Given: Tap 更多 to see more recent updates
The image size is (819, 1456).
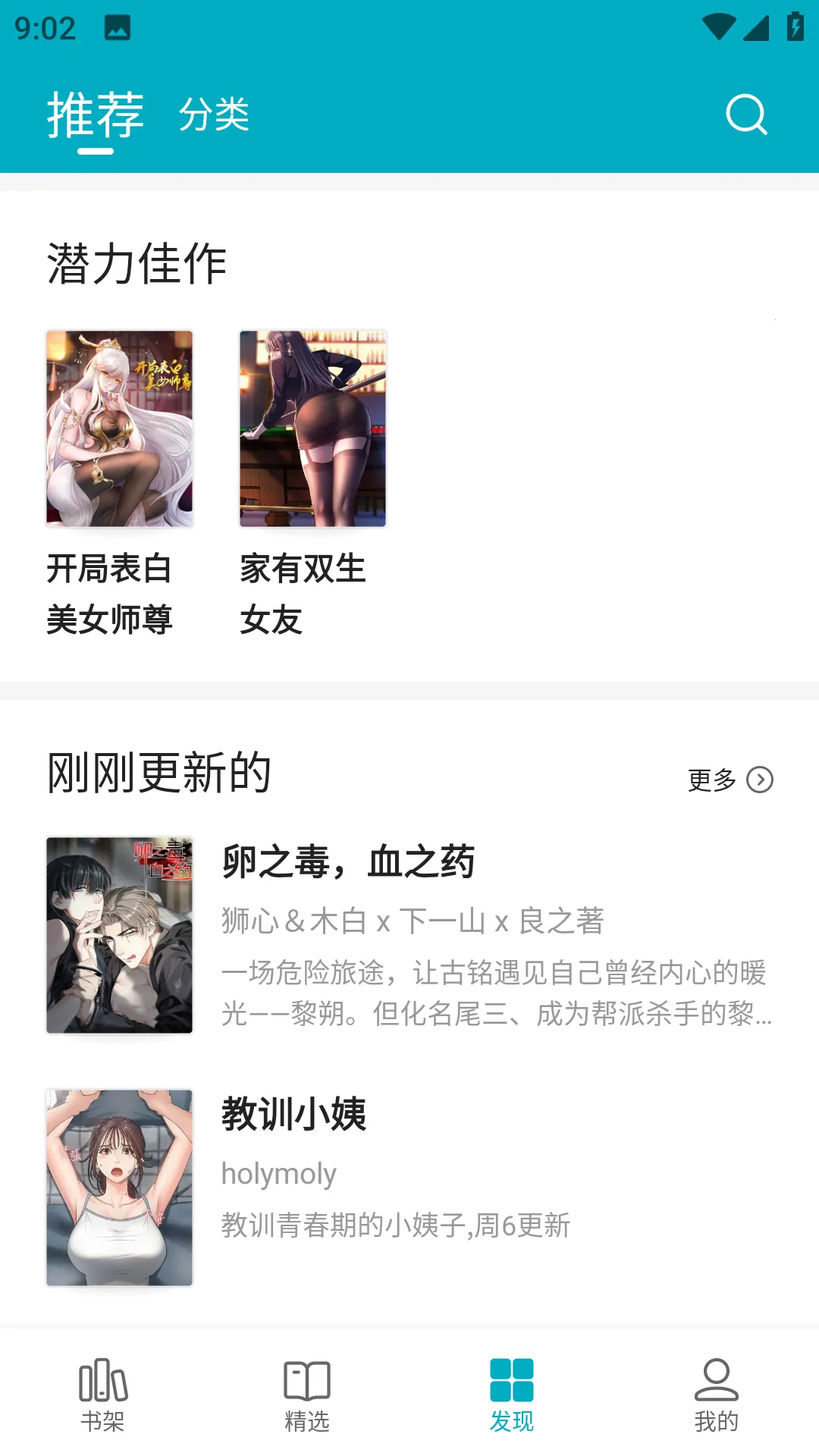Looking at the screenshot, I should pos(730,780).
